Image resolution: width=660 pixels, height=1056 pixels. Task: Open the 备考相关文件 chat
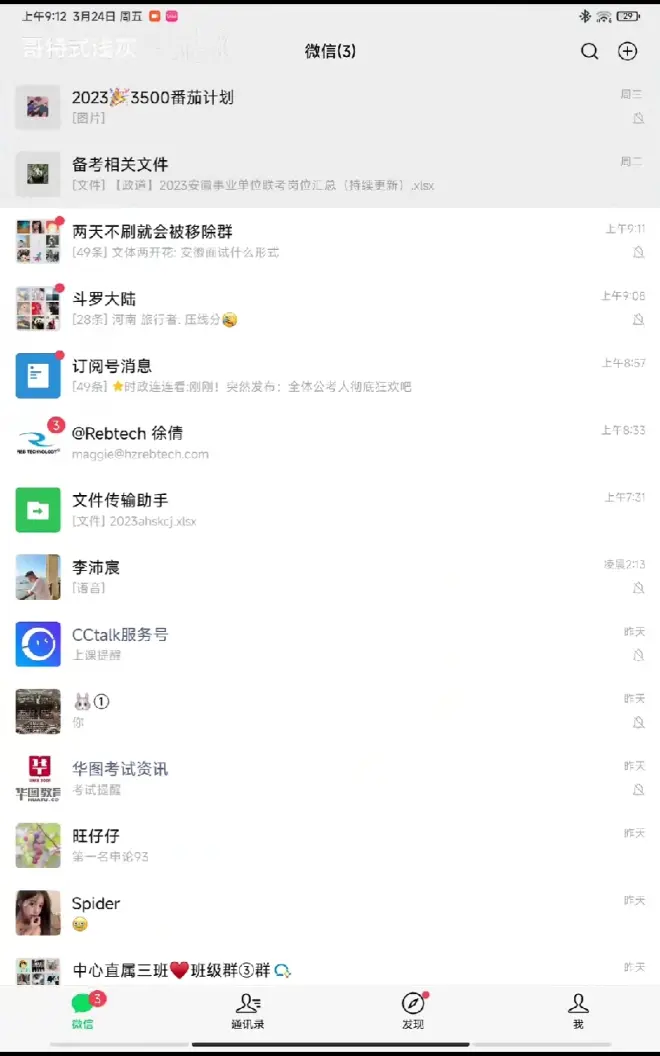click(330, 174)
